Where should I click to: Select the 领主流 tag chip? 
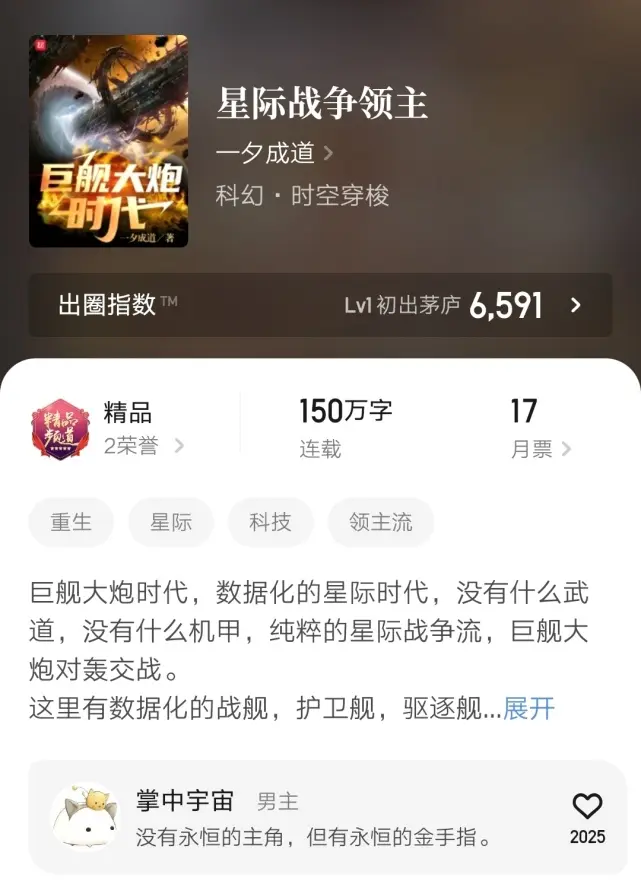click(x=381, y=522)
